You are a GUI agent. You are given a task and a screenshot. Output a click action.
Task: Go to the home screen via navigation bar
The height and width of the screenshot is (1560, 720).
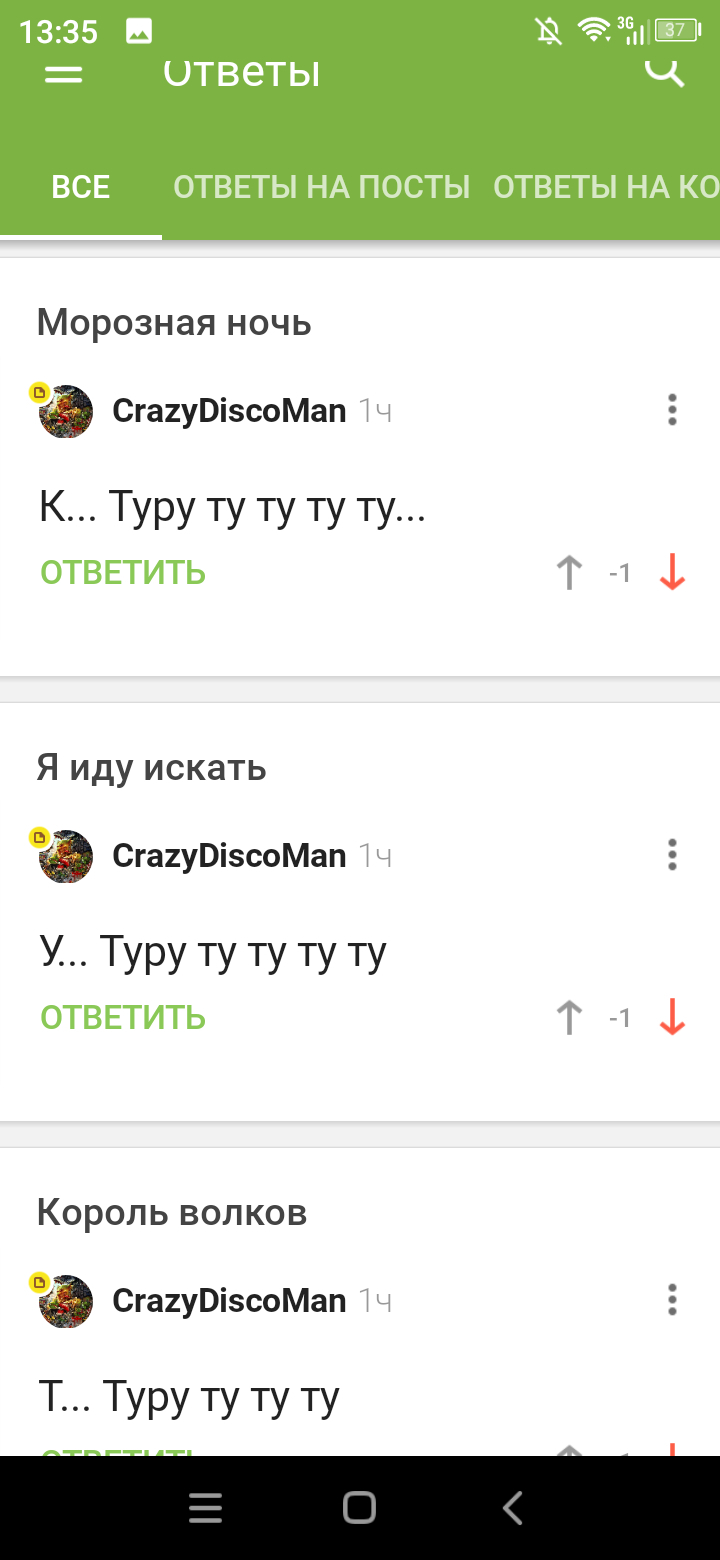pos(359,1508)
